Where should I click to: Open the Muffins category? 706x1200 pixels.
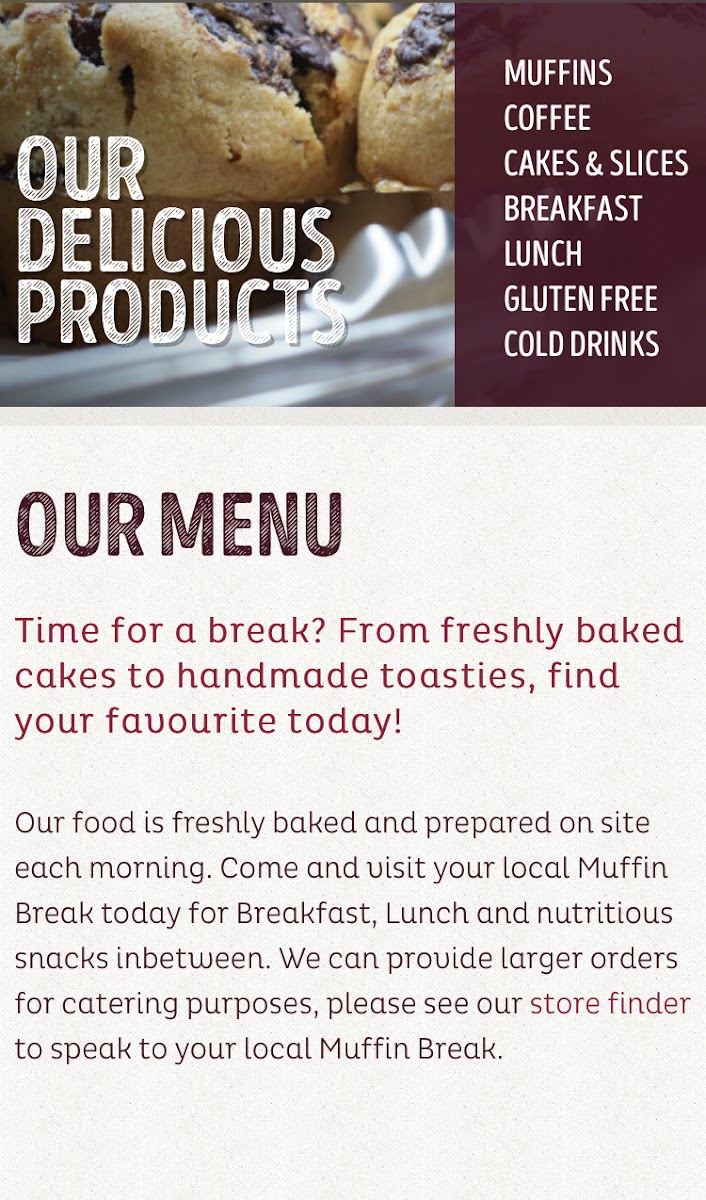click(x=558, y=73)
